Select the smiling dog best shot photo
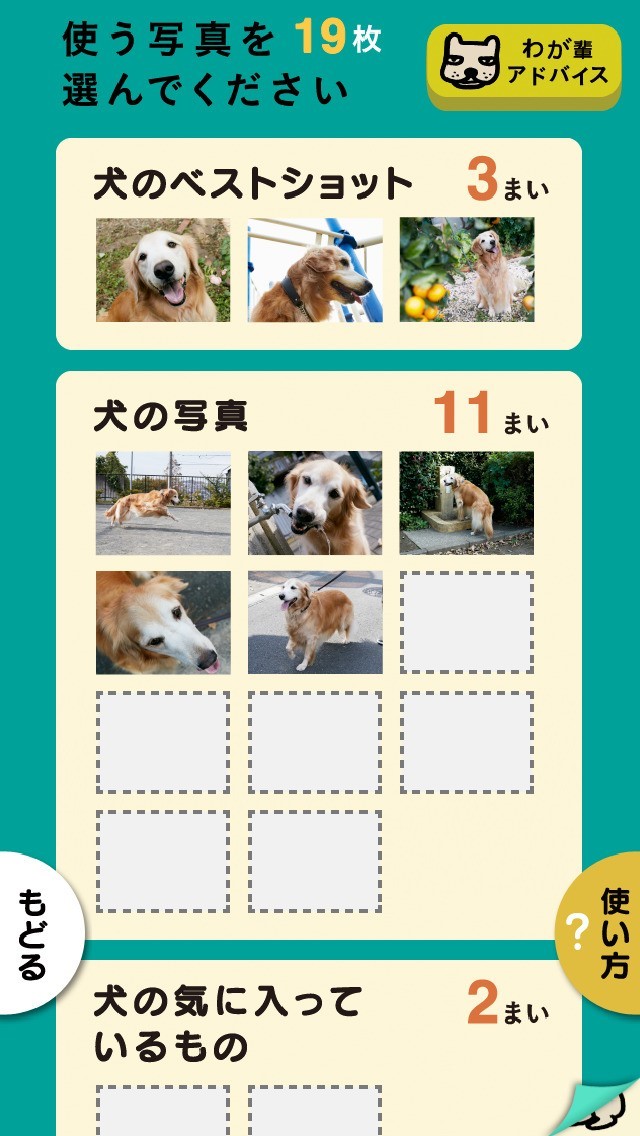Screen dimensions: 640x1136 tap(163, 270)
